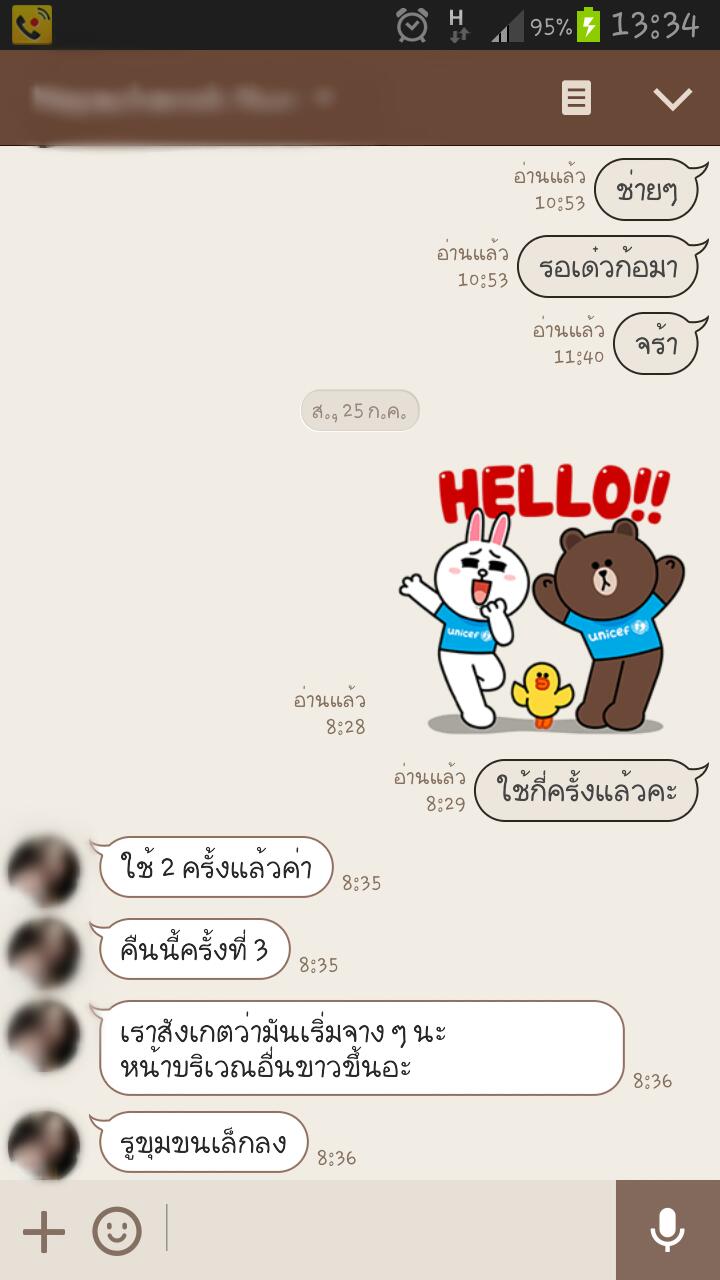720x1280 pixels.
Task: Expand the chat options dropdown arrow
Action: pyautogui.click(x=672, y=98)
